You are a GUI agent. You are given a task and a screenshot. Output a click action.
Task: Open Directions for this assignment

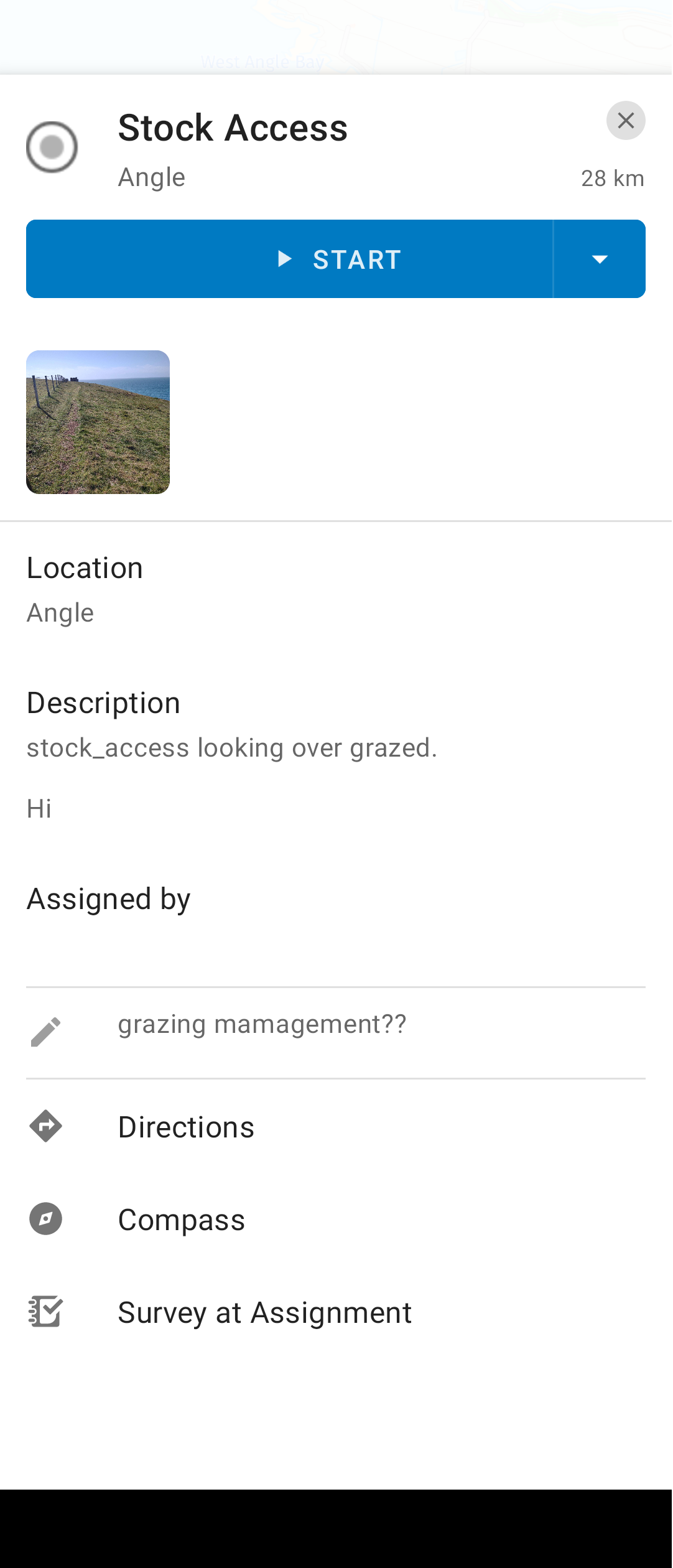click(186, 1126)
